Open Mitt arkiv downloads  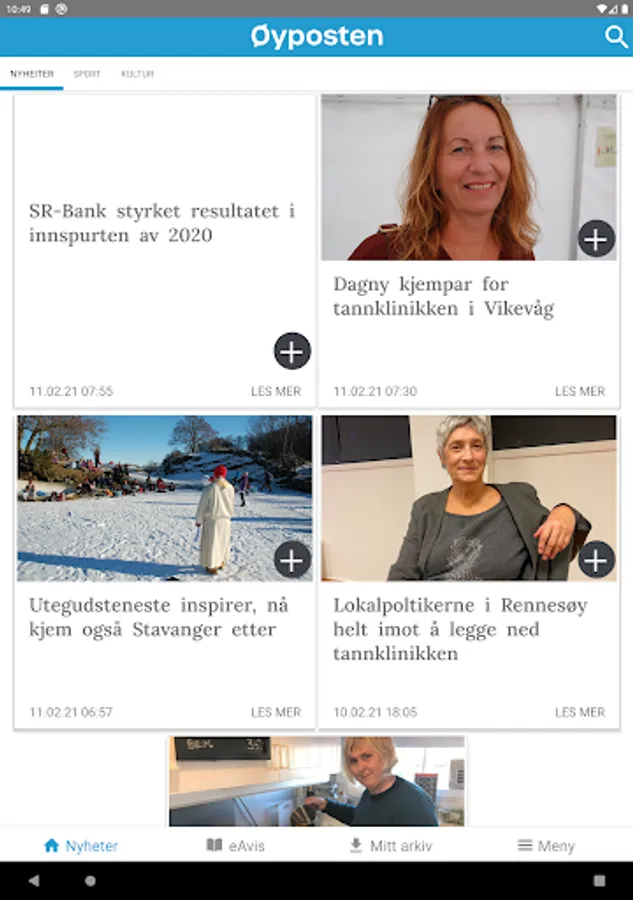(x=393, y=846)
